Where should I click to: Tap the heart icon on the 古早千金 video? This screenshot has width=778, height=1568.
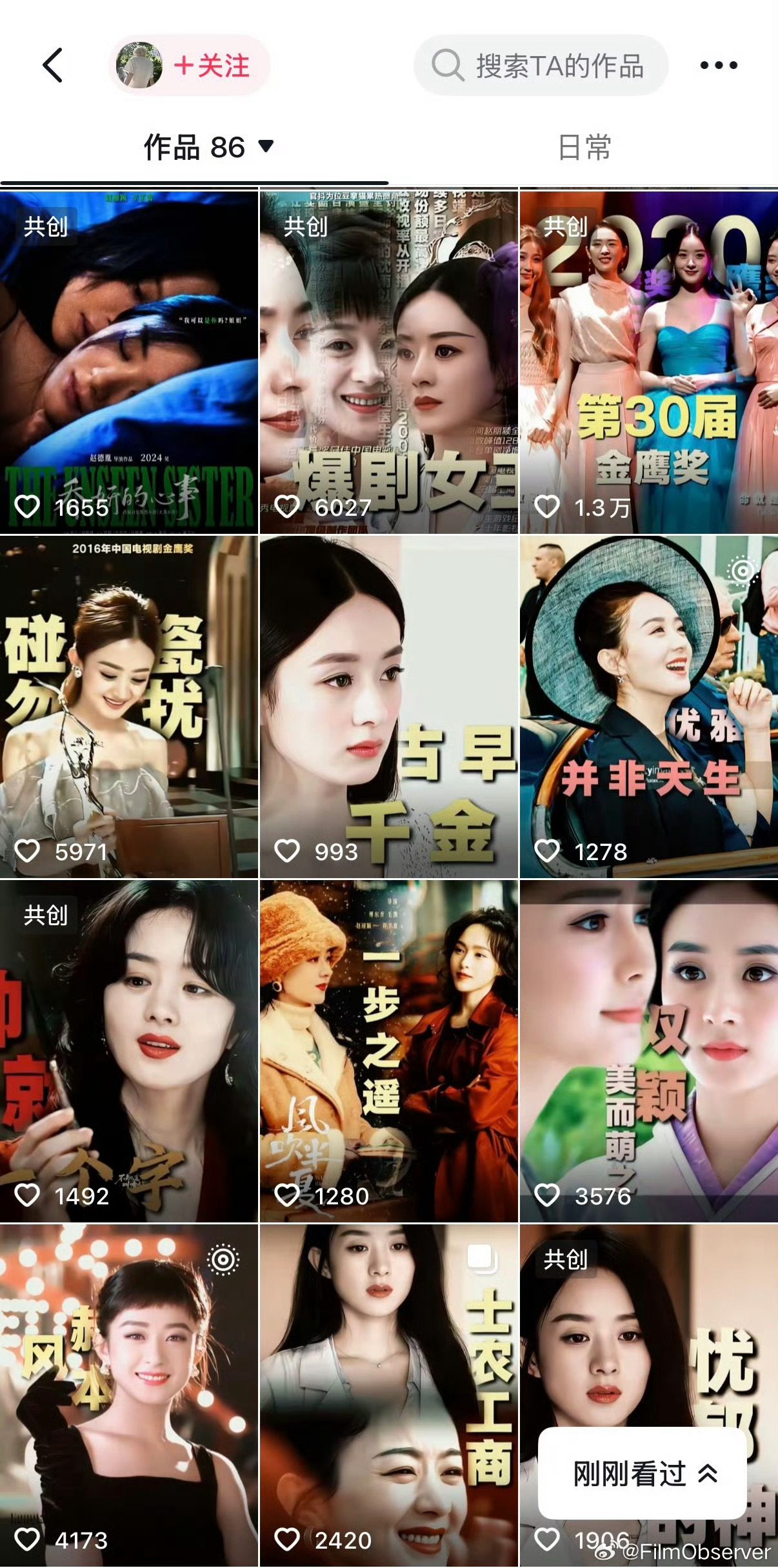[x=288, y=851]
